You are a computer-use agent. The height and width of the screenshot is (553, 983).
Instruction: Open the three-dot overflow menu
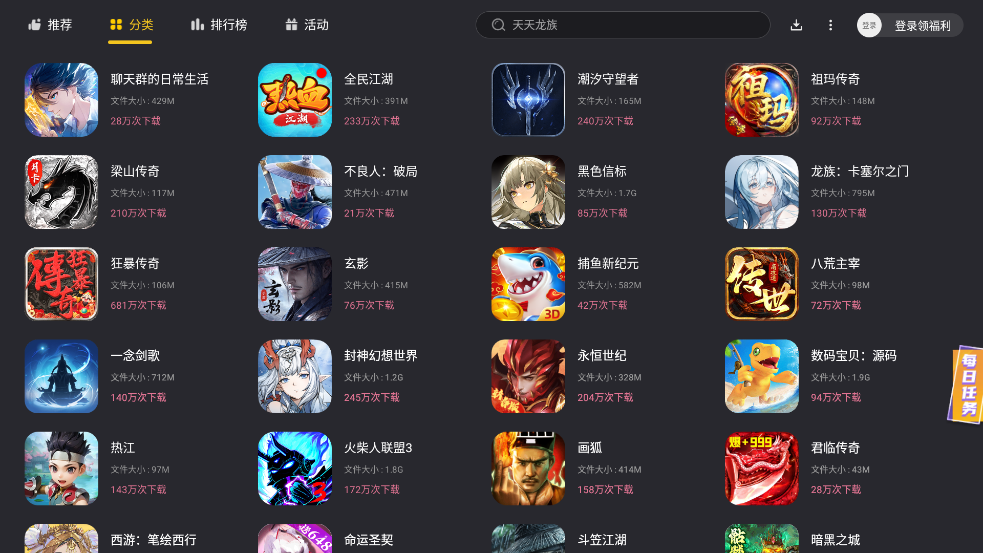point(830,25)
